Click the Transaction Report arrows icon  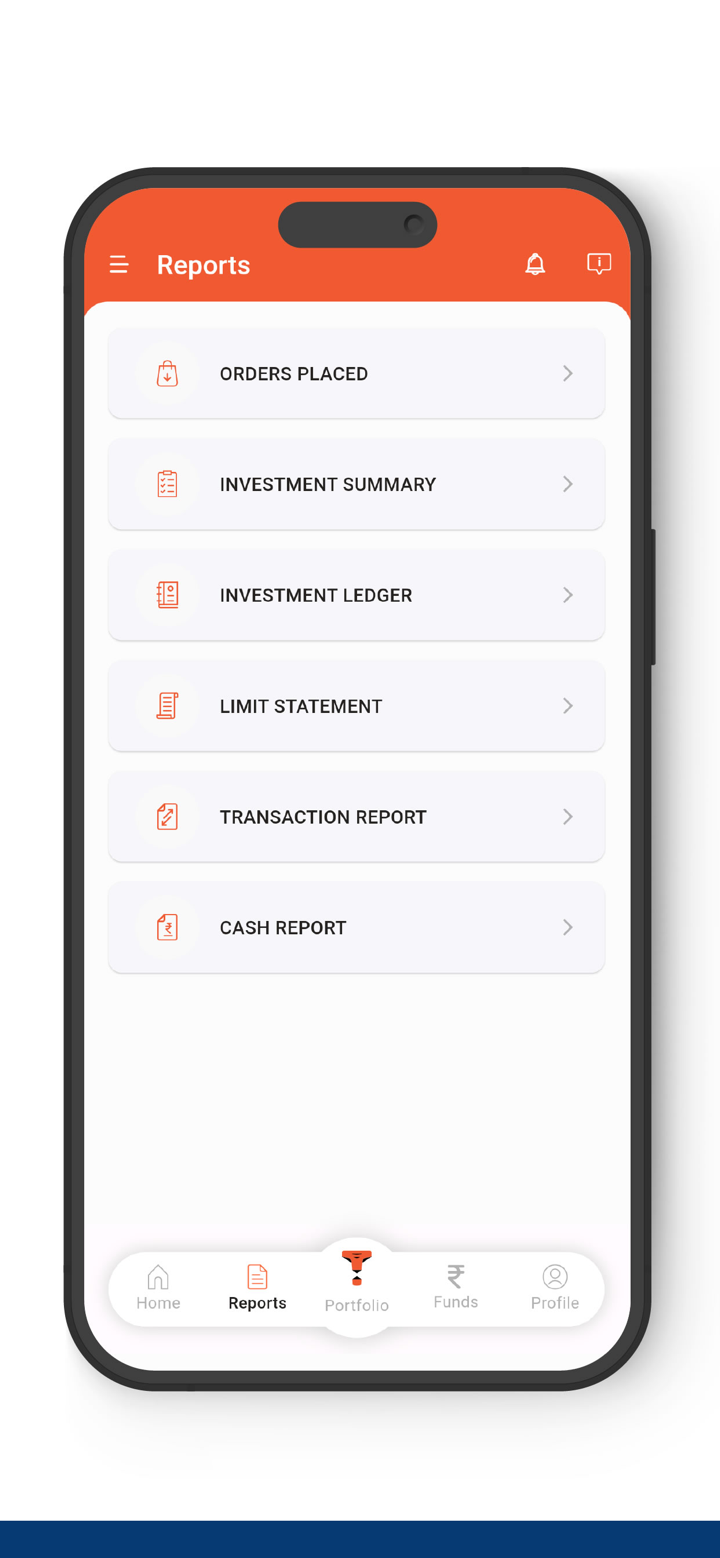(x=167, y=816)
